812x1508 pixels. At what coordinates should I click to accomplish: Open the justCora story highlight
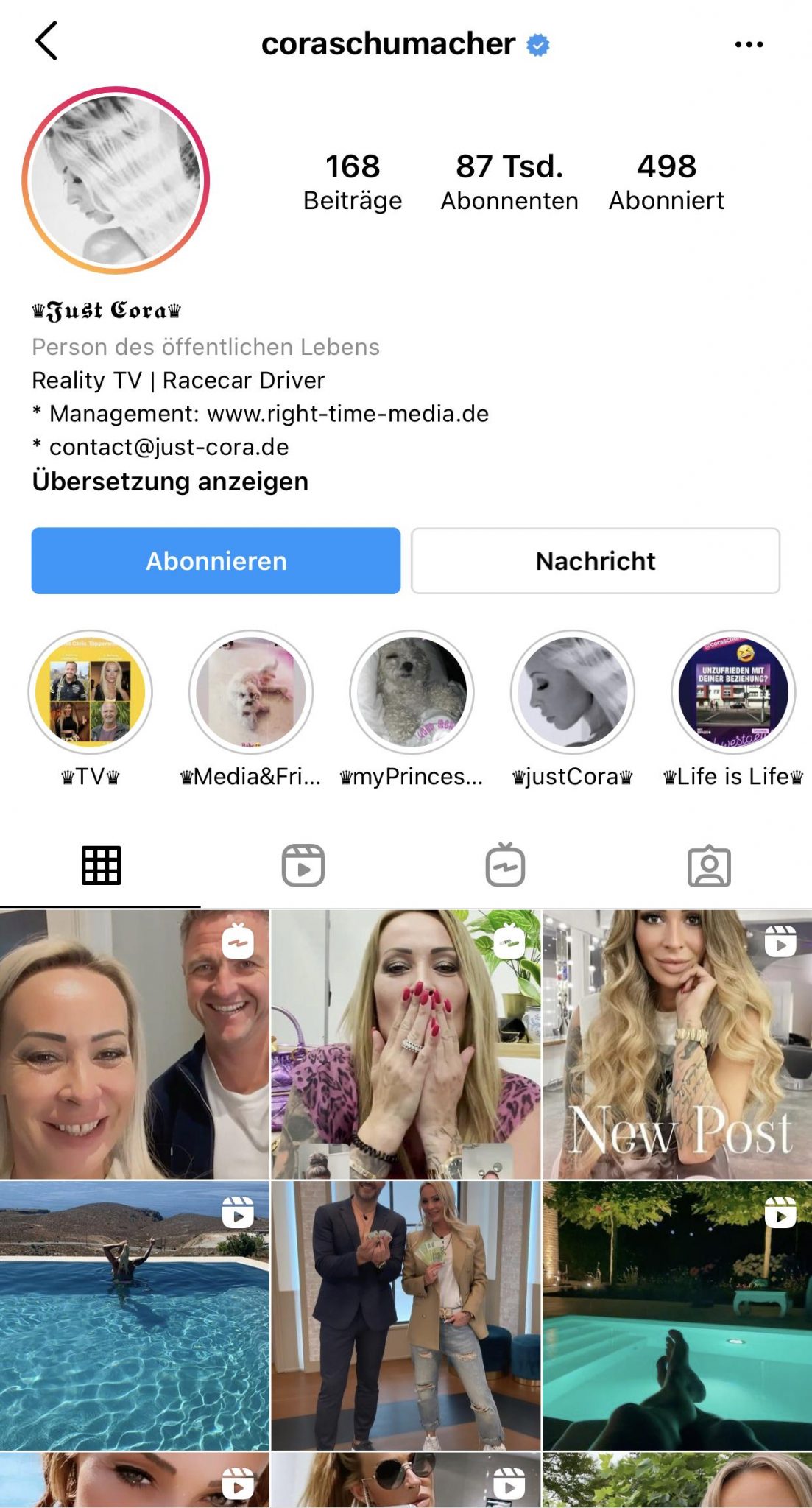(572, 692)
